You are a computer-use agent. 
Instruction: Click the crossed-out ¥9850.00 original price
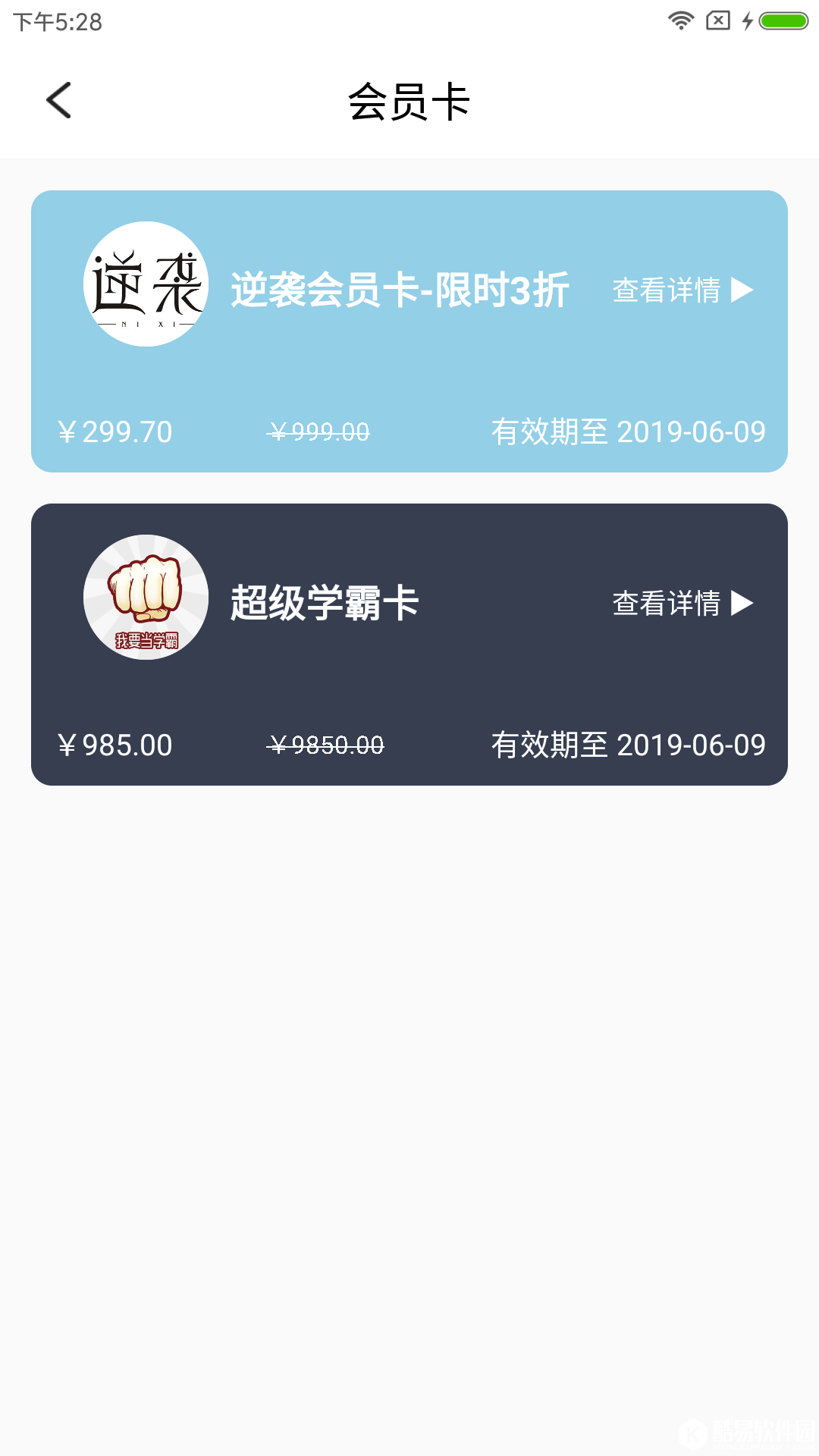point(328,745)
